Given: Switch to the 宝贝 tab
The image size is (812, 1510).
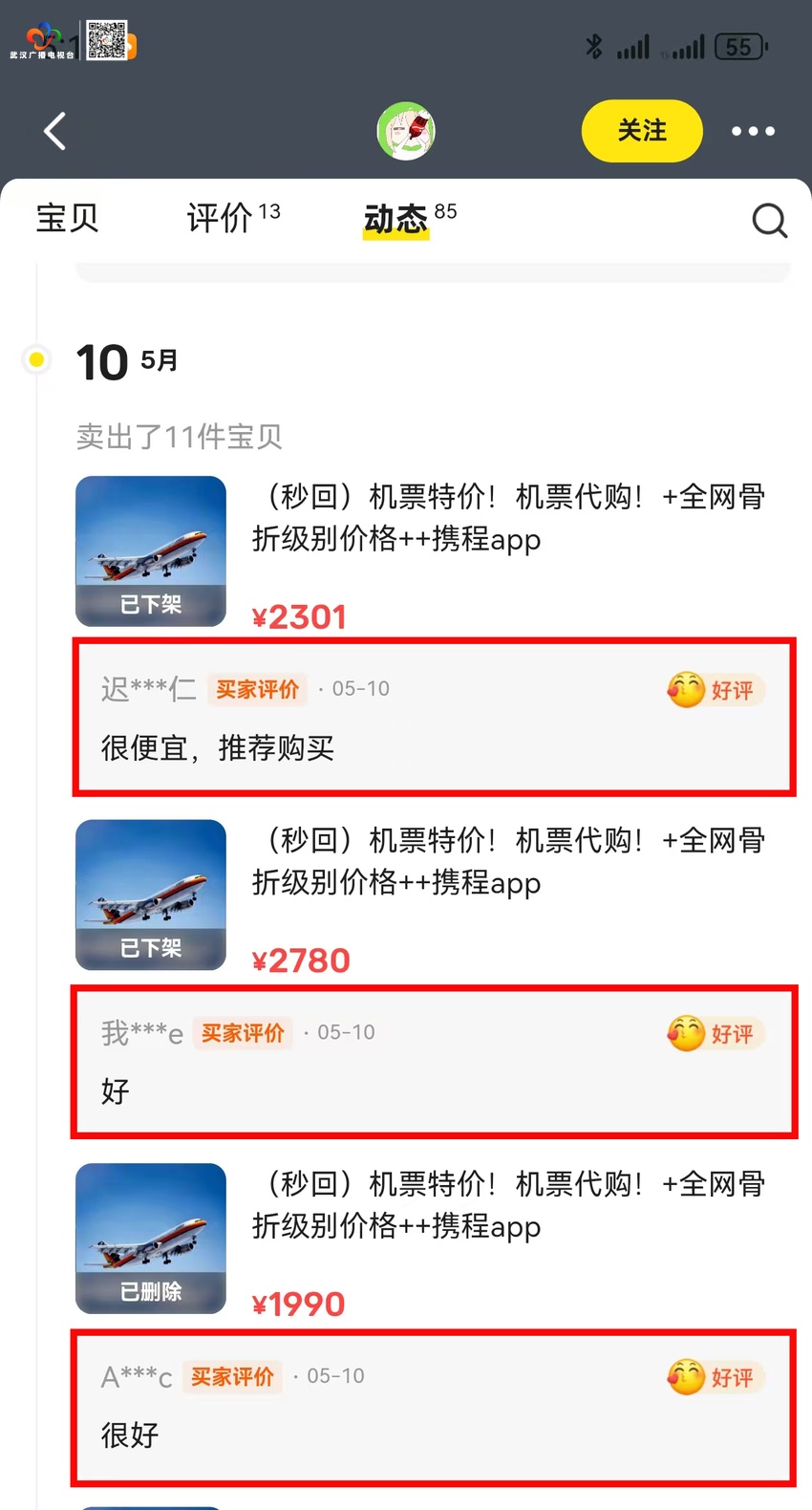Looking at the screenshot, I should click(67, 218).
